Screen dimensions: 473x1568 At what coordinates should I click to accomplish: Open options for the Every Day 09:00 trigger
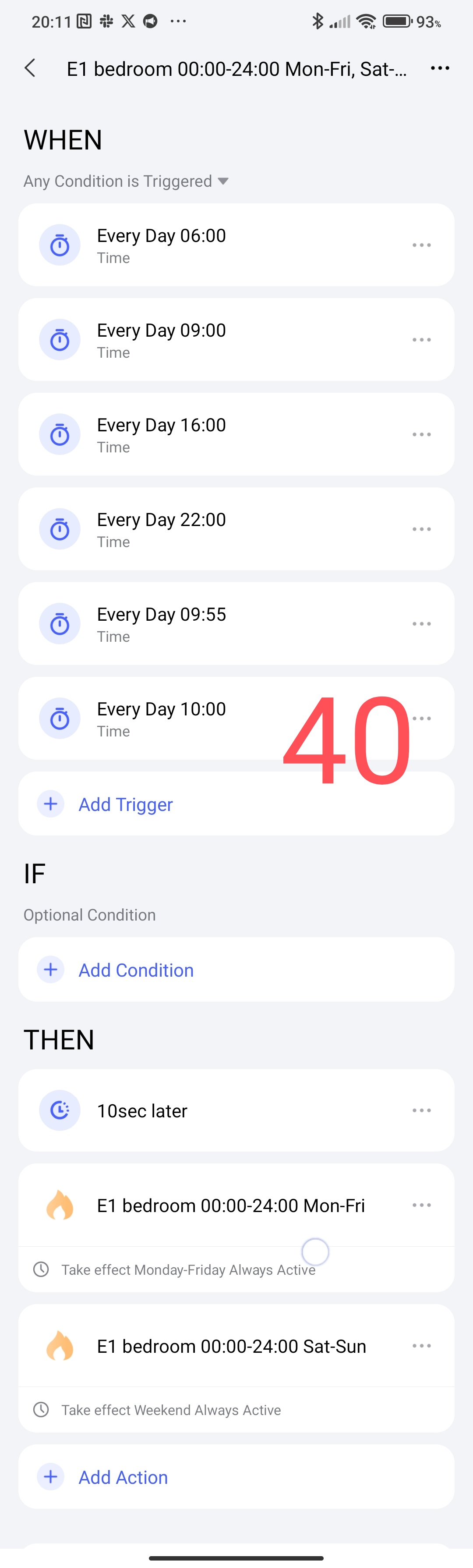(421, 340)
